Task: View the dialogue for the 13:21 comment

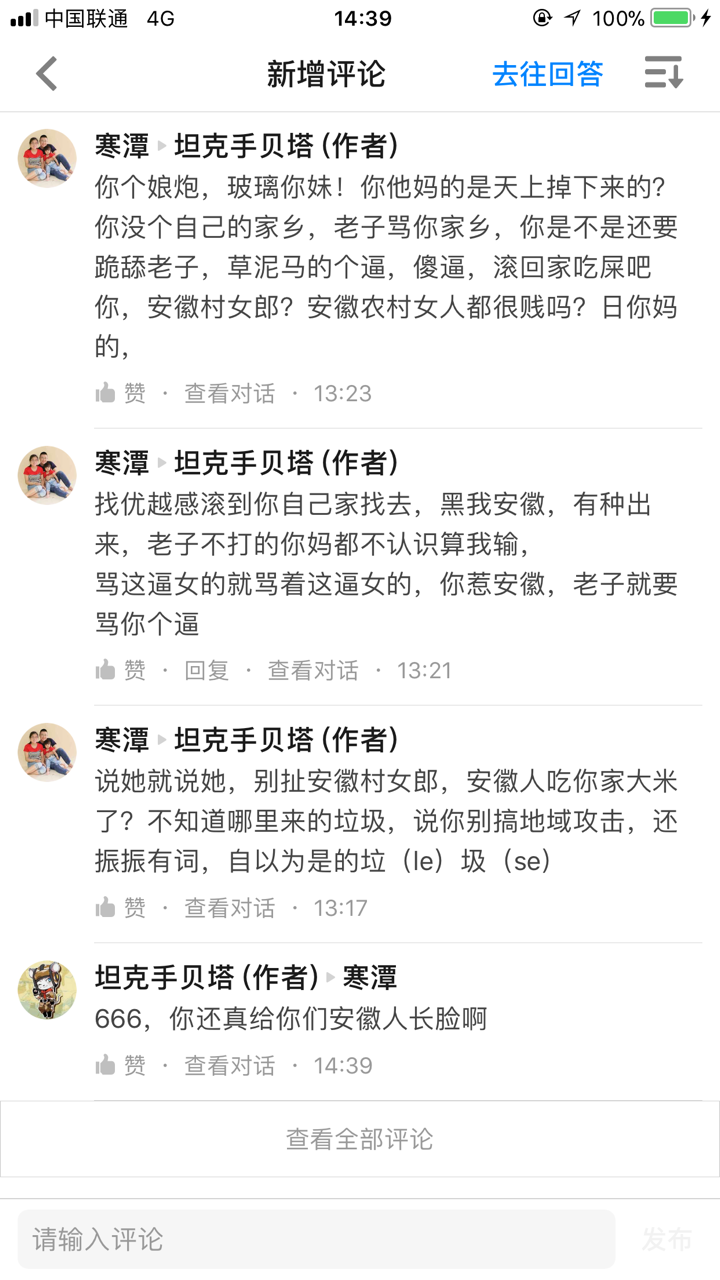Action: pyautogui.click(x=312, y=670)
